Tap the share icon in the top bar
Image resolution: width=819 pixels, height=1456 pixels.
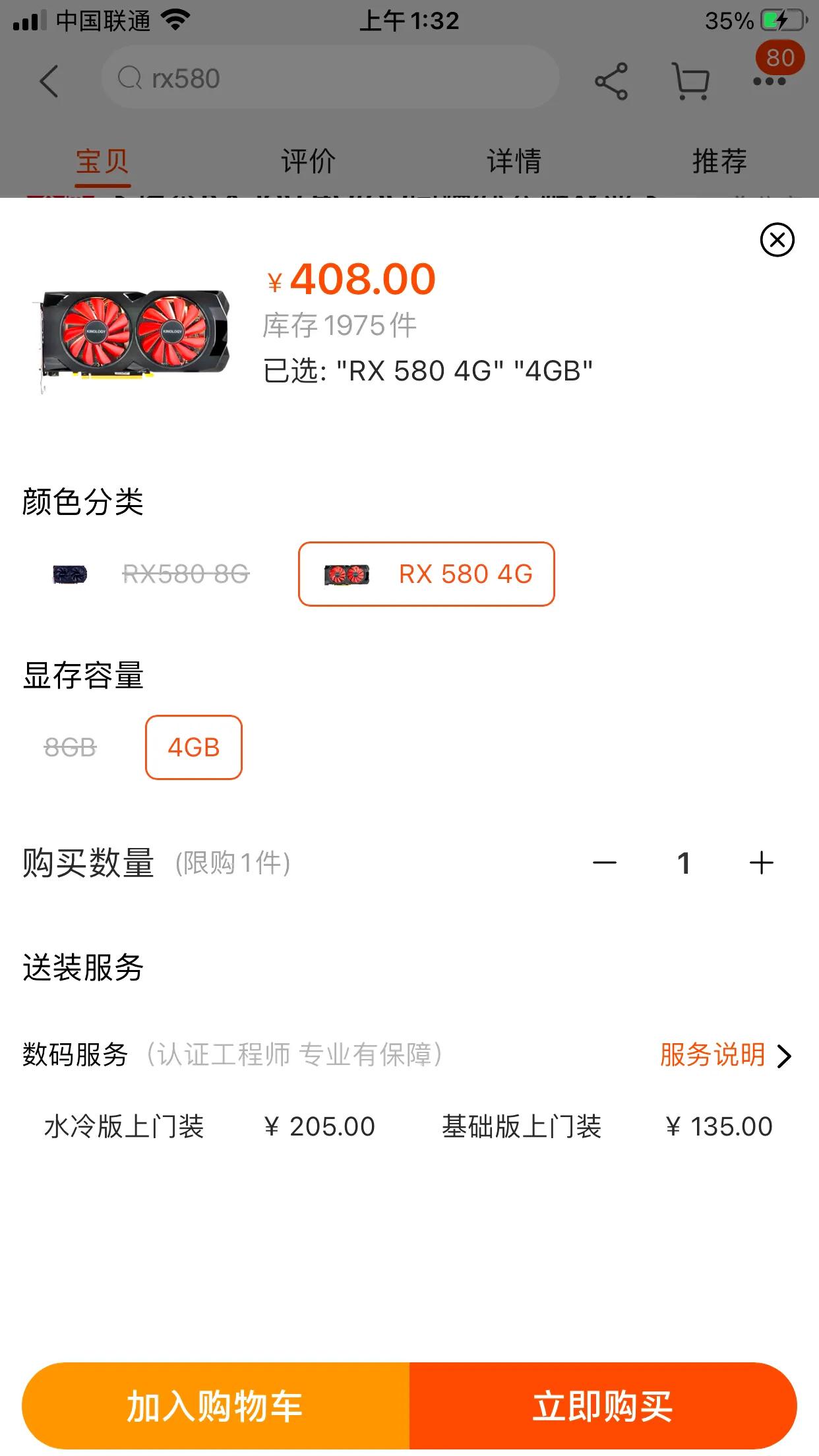click(610, 80)
